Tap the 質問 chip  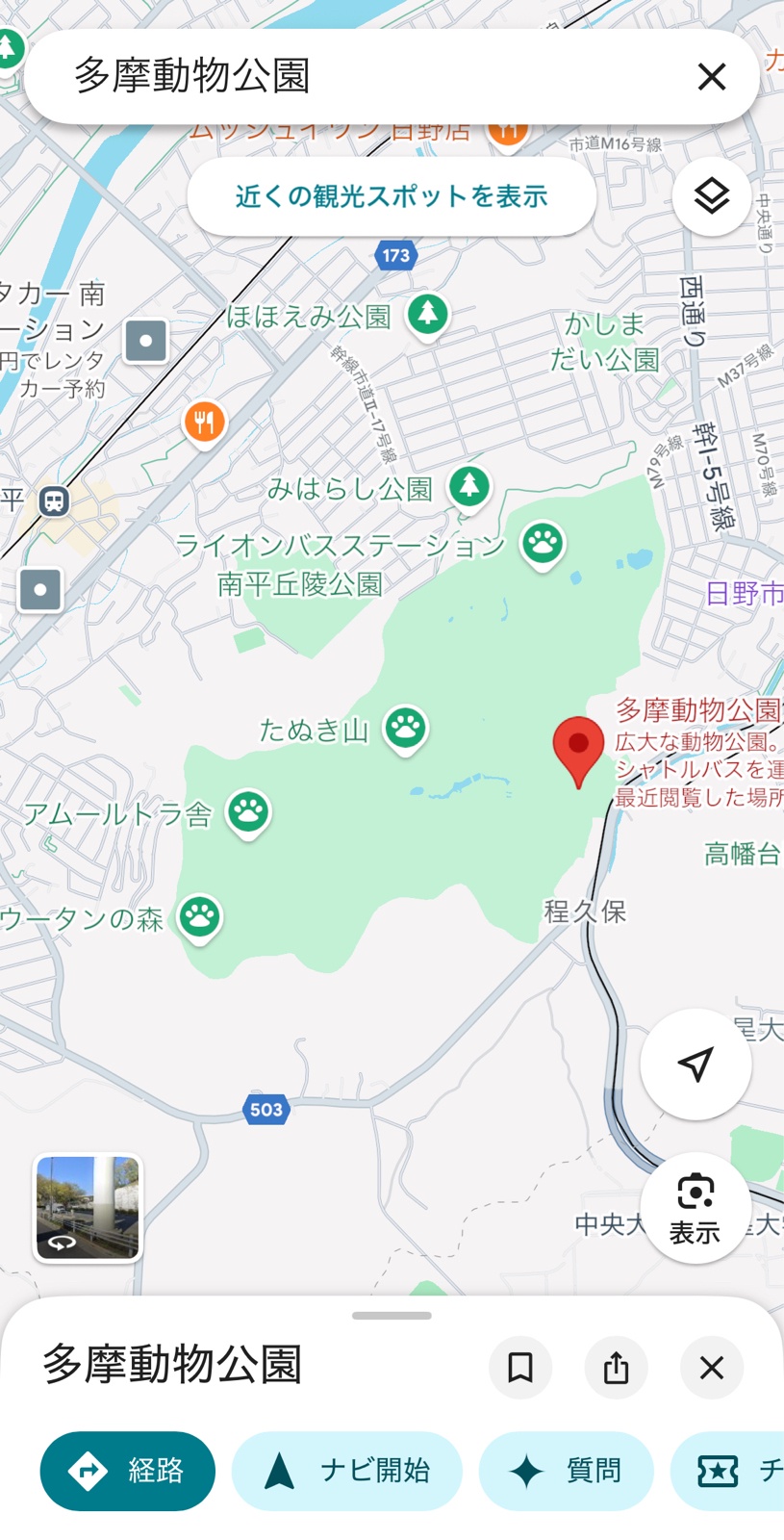[x=566, y=1471]
